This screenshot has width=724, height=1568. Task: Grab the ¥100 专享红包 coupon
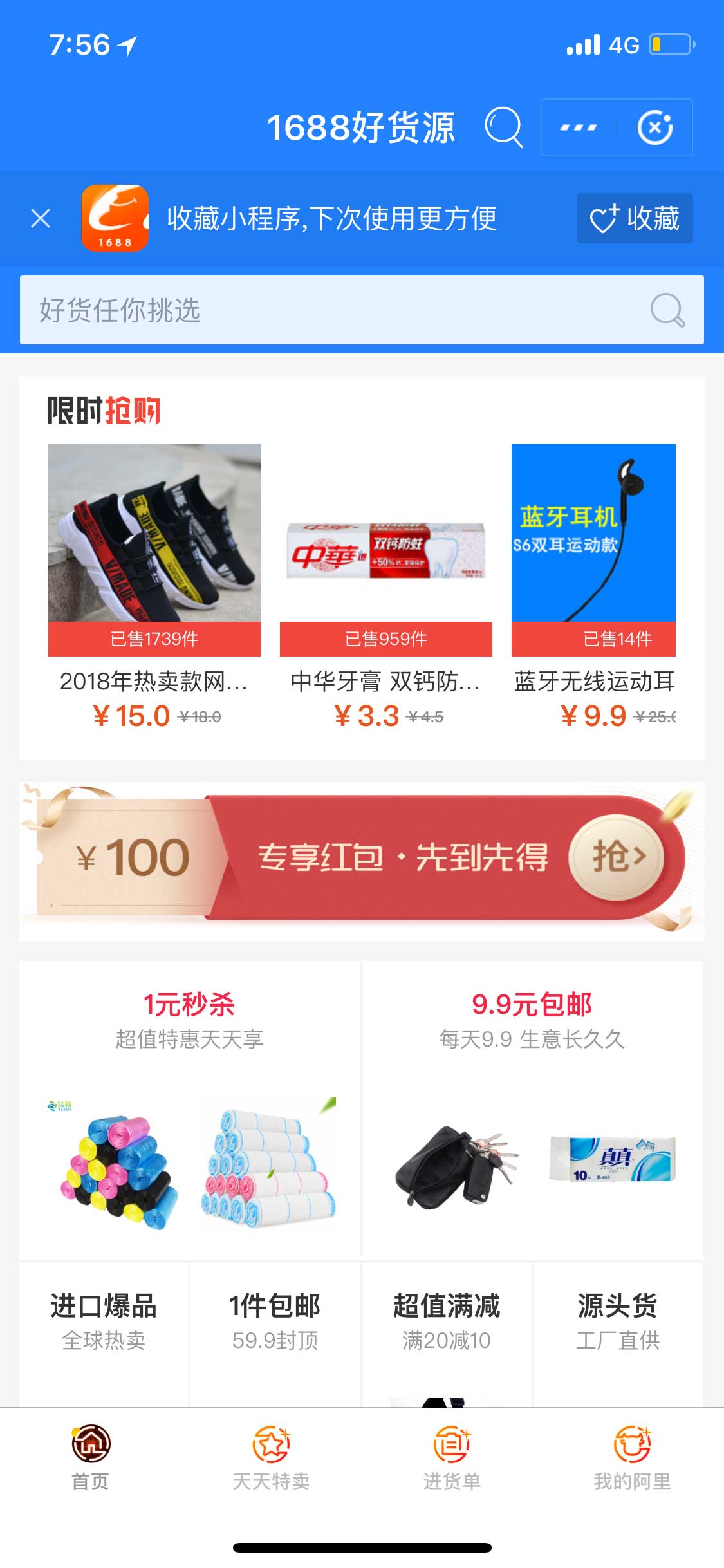click(616, 857)
